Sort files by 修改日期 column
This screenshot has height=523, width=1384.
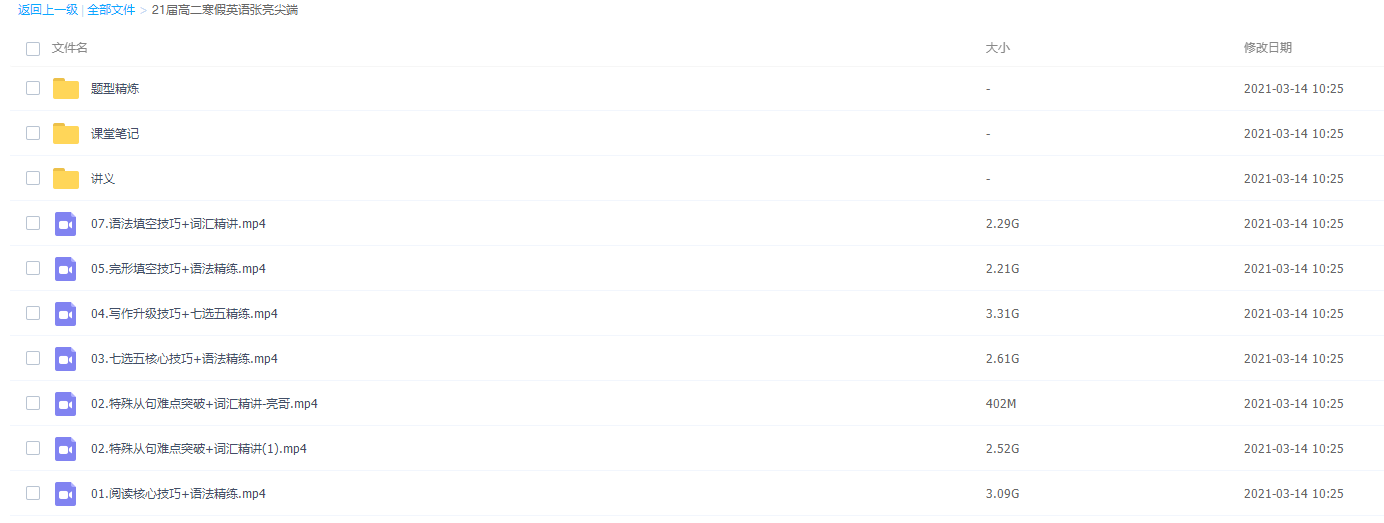click(1267, 47)
